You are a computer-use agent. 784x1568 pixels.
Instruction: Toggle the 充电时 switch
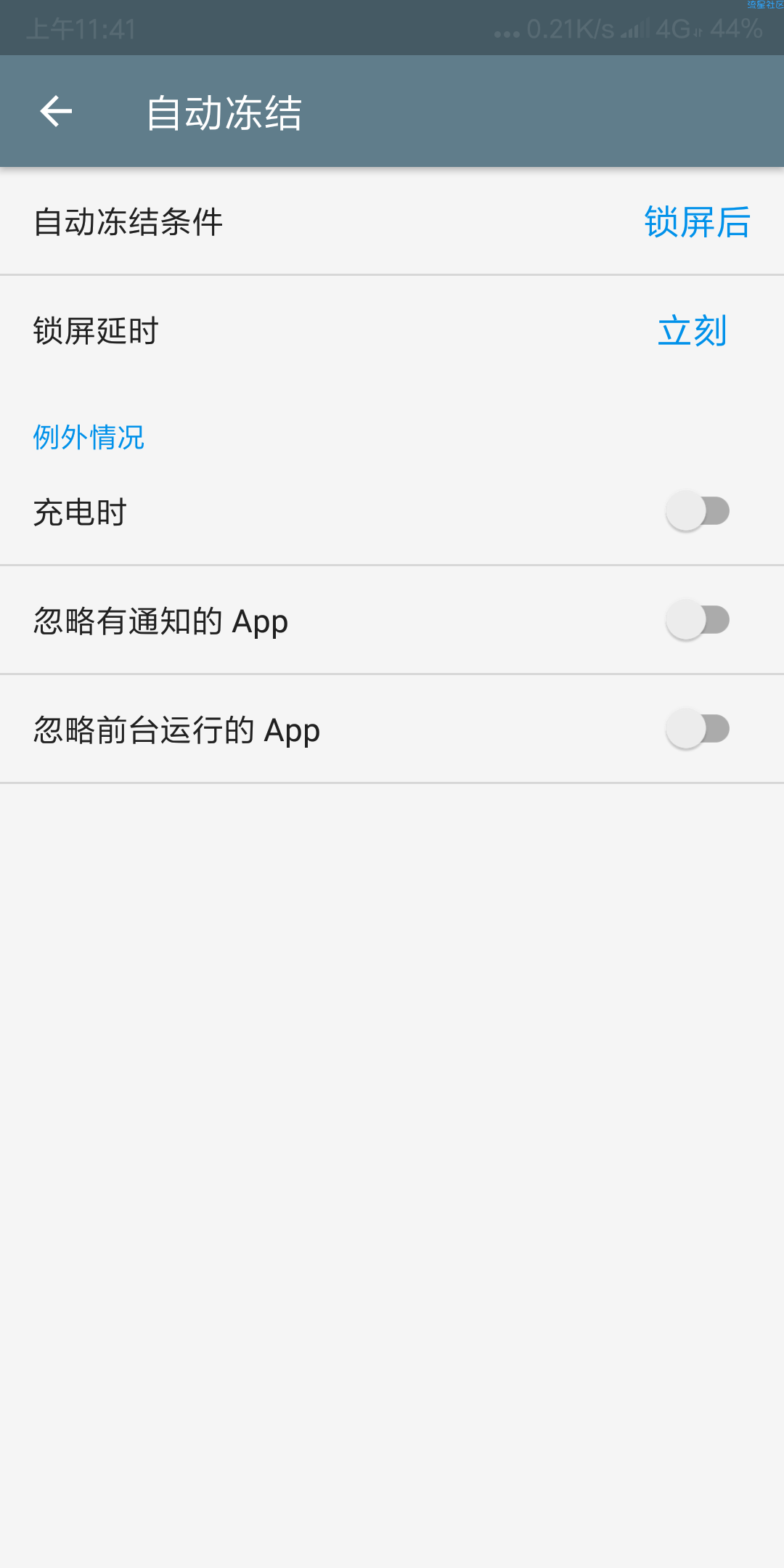coord(698,511)
